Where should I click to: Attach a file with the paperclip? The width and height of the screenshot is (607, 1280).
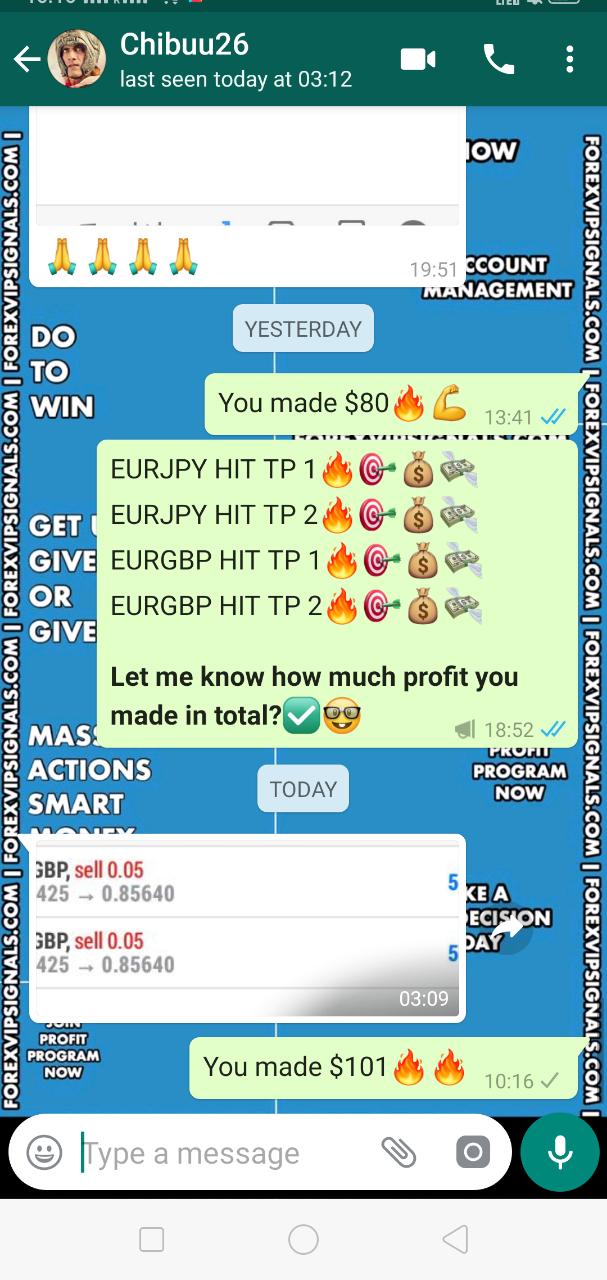(x=398, y=1153)
